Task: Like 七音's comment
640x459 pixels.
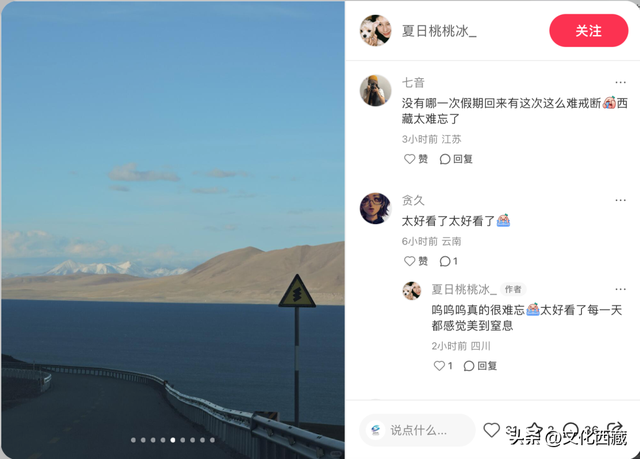Action: pyautogui.click(x=416, y=159)
